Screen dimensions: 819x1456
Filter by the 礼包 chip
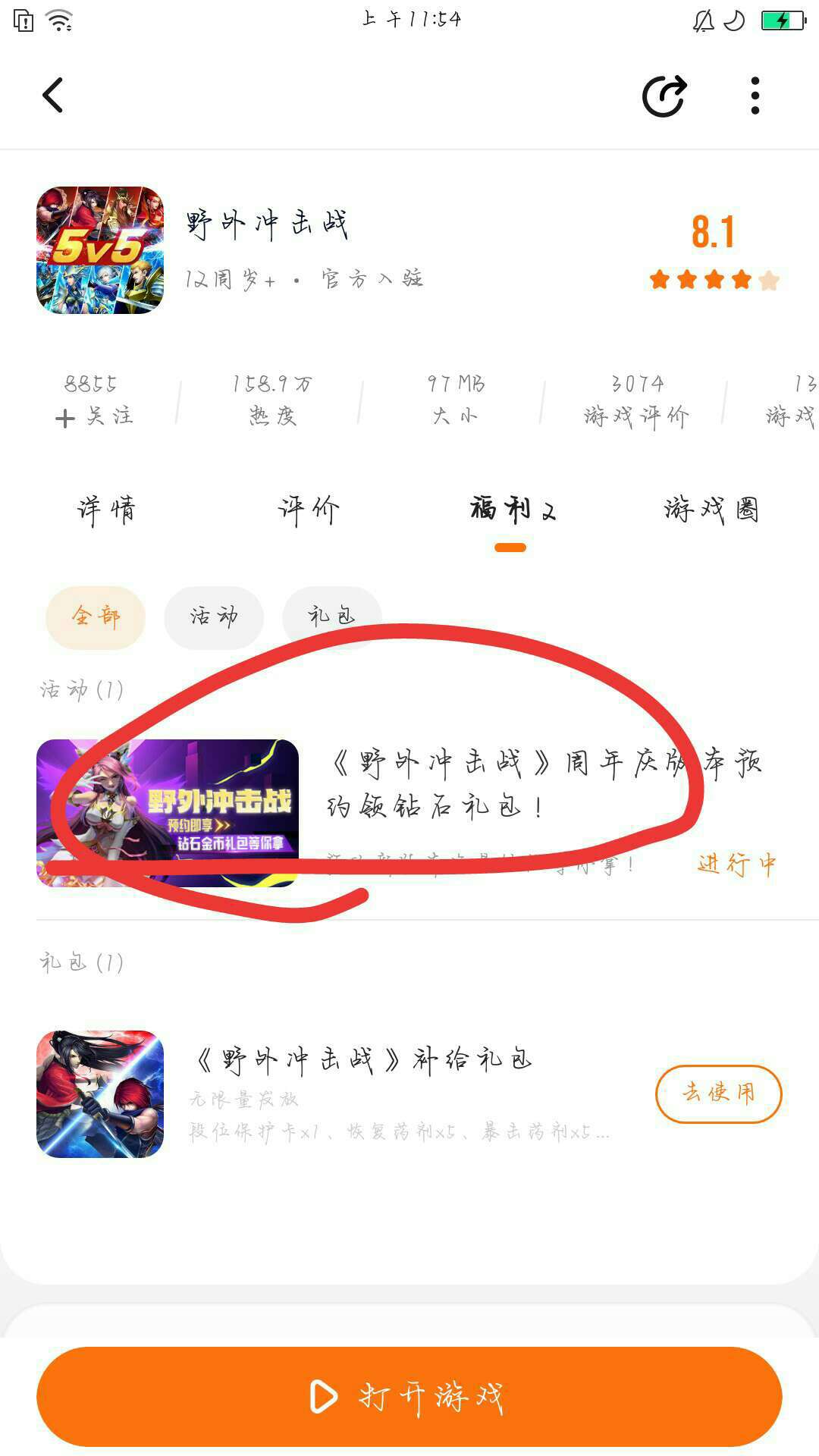331,617
